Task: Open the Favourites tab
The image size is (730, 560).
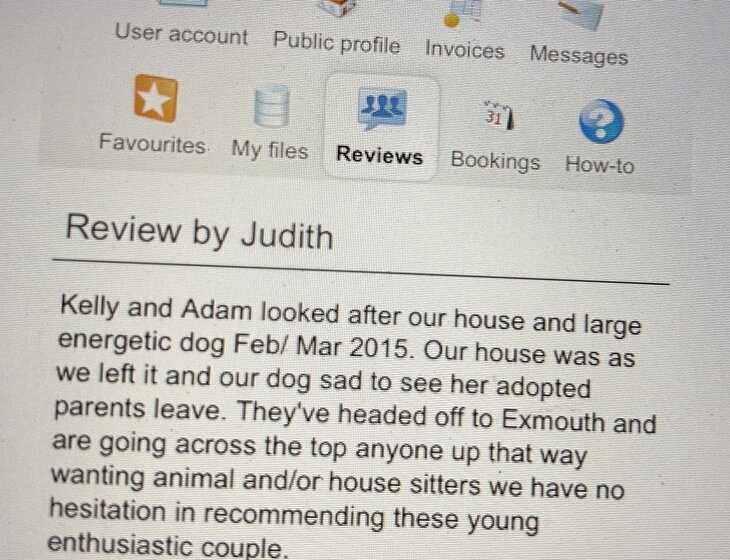Action: point(154,115)
